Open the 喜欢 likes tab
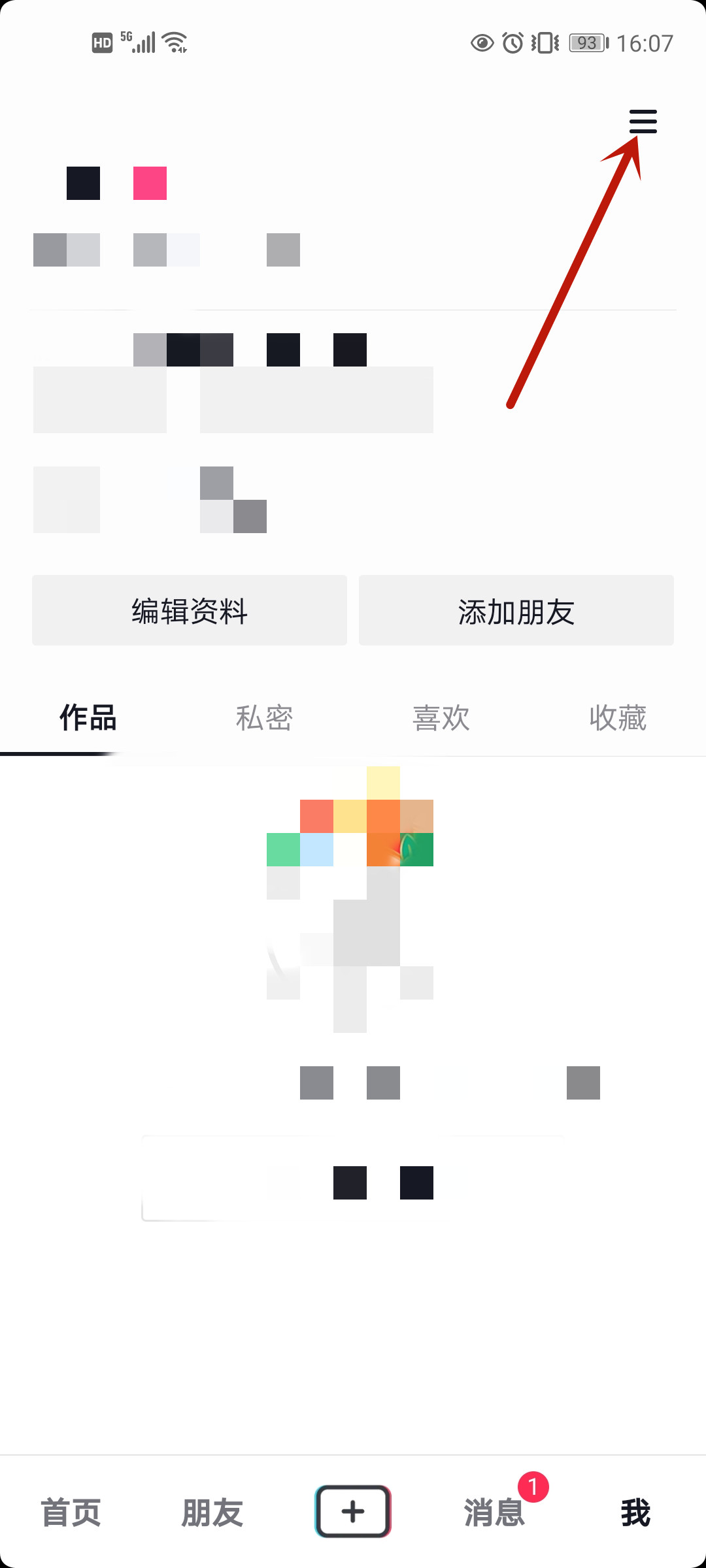Screen dimensions: 706x1568 point(441,717)
